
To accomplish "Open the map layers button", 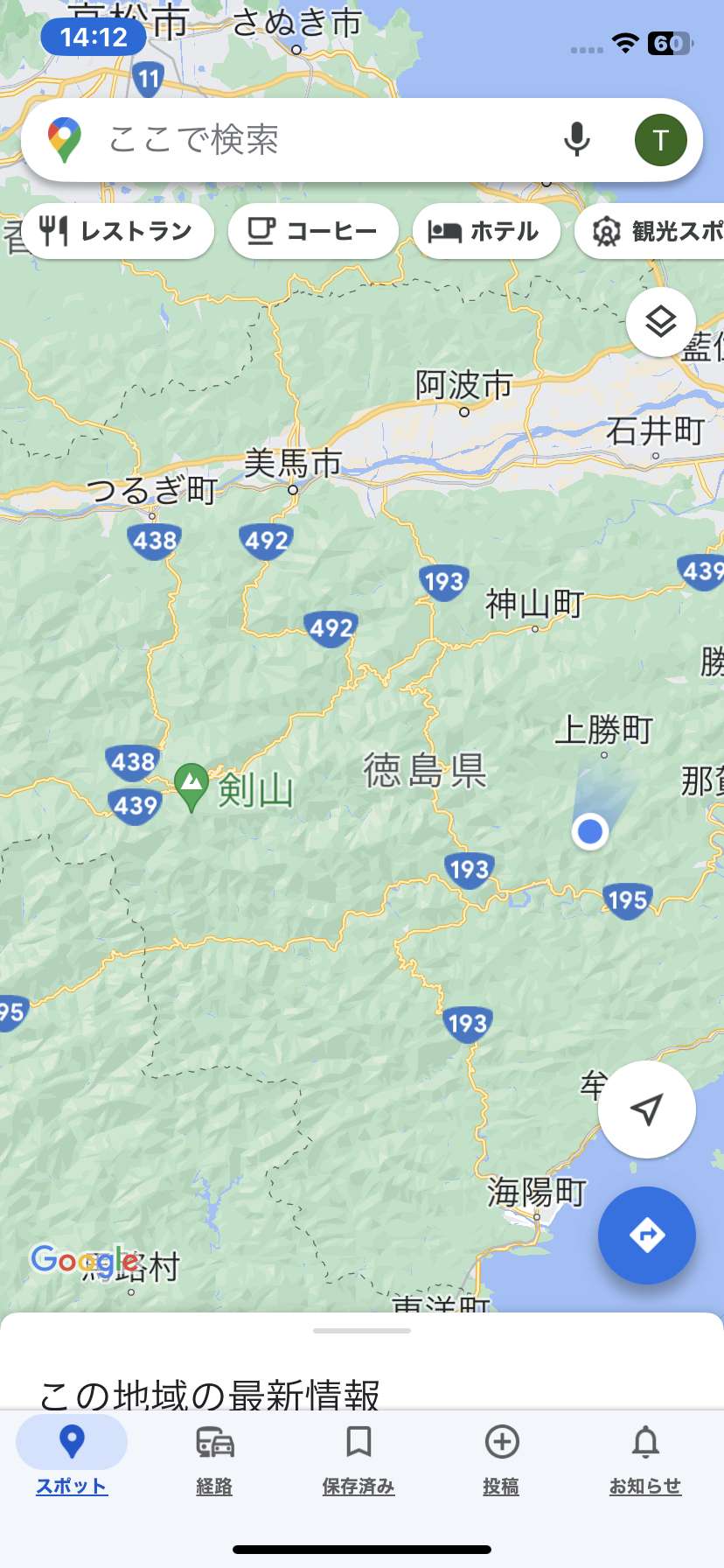I will click(661, 322).
